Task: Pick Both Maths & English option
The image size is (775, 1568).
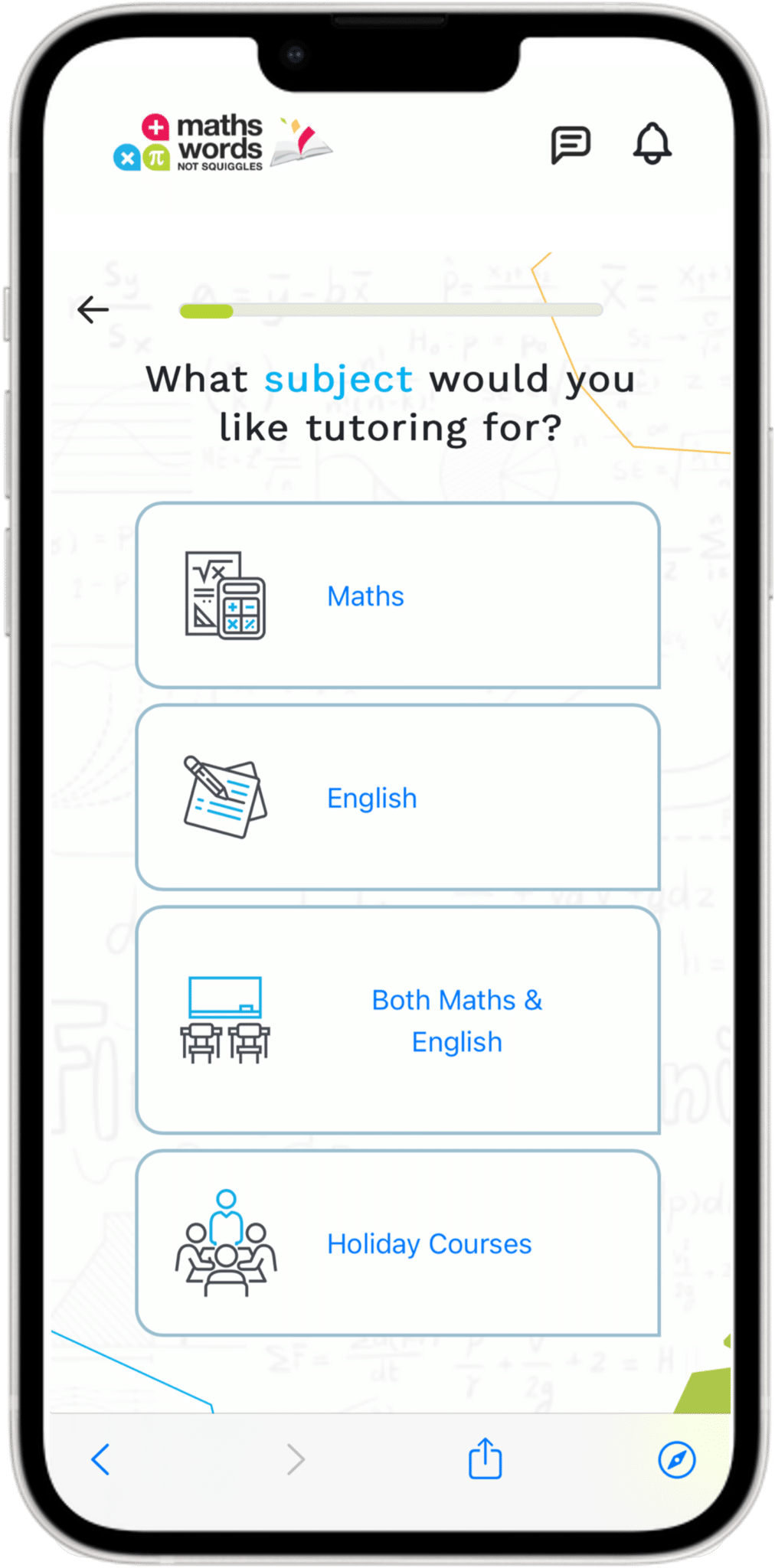Action: point(397,1020)
